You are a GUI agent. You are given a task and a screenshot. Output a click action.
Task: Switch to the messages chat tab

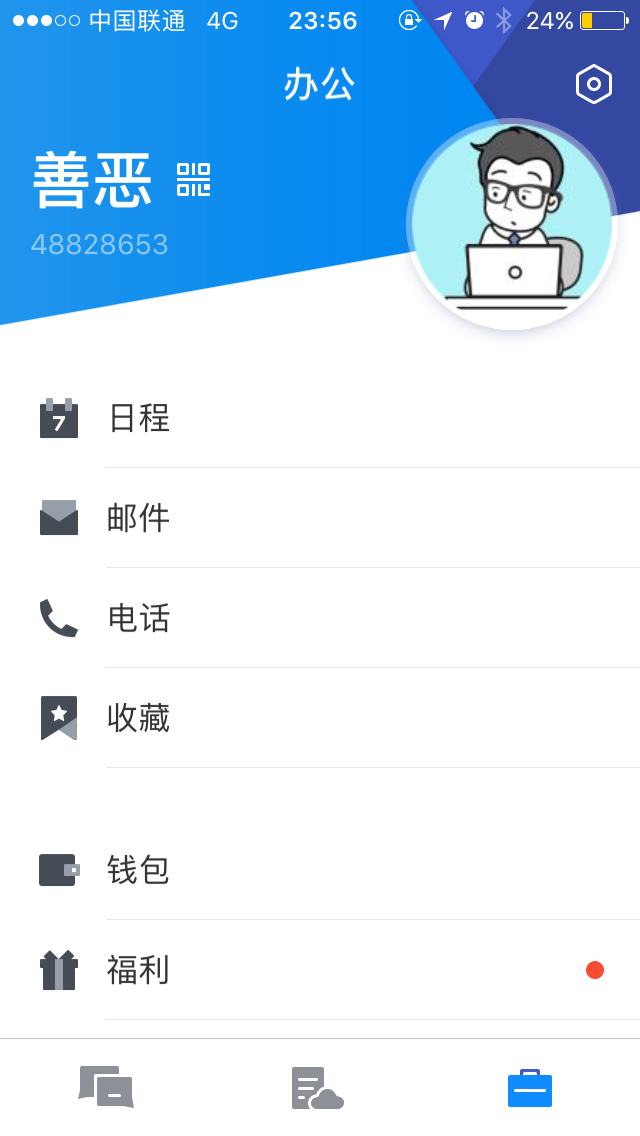[x=106, y=1087]
